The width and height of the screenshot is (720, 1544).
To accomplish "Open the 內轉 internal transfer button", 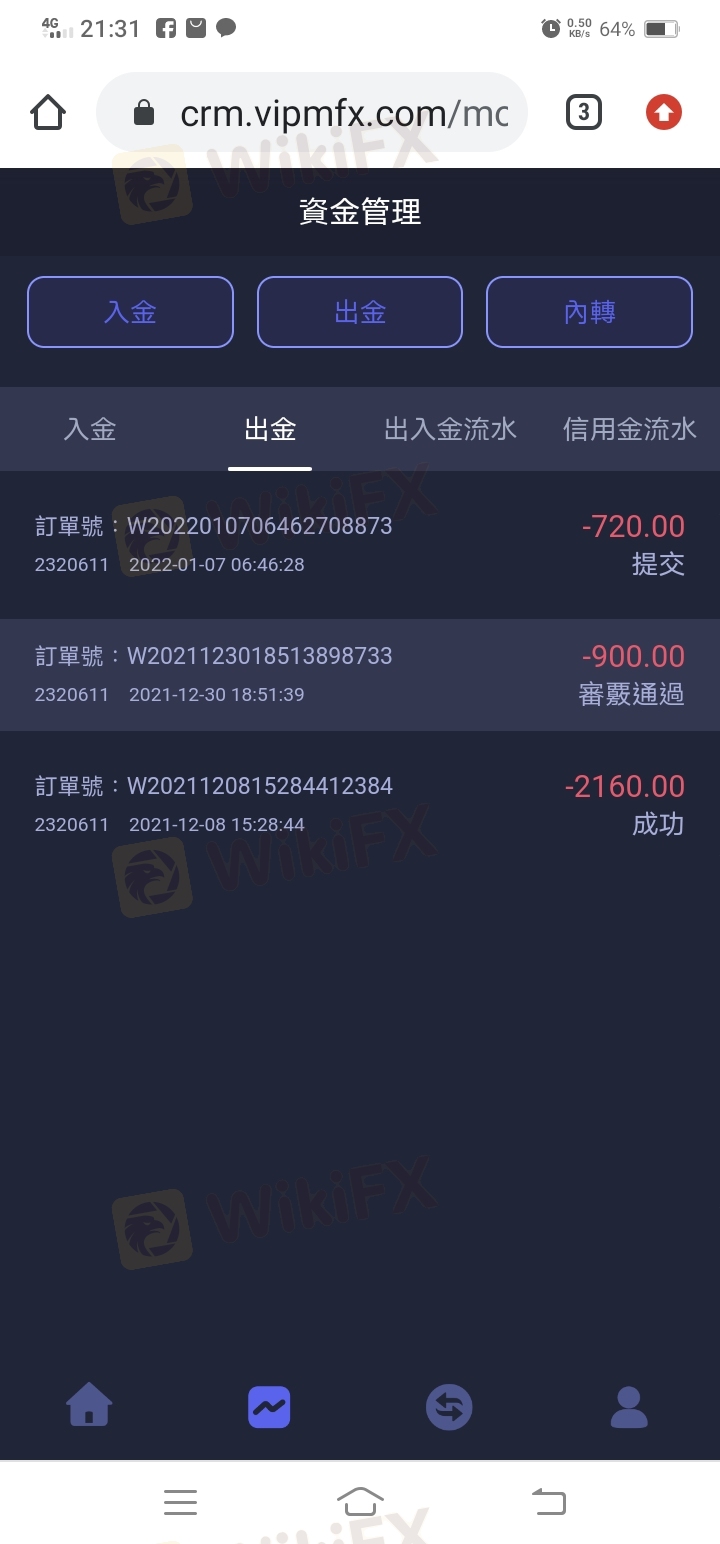I will [x=589, y=312].
